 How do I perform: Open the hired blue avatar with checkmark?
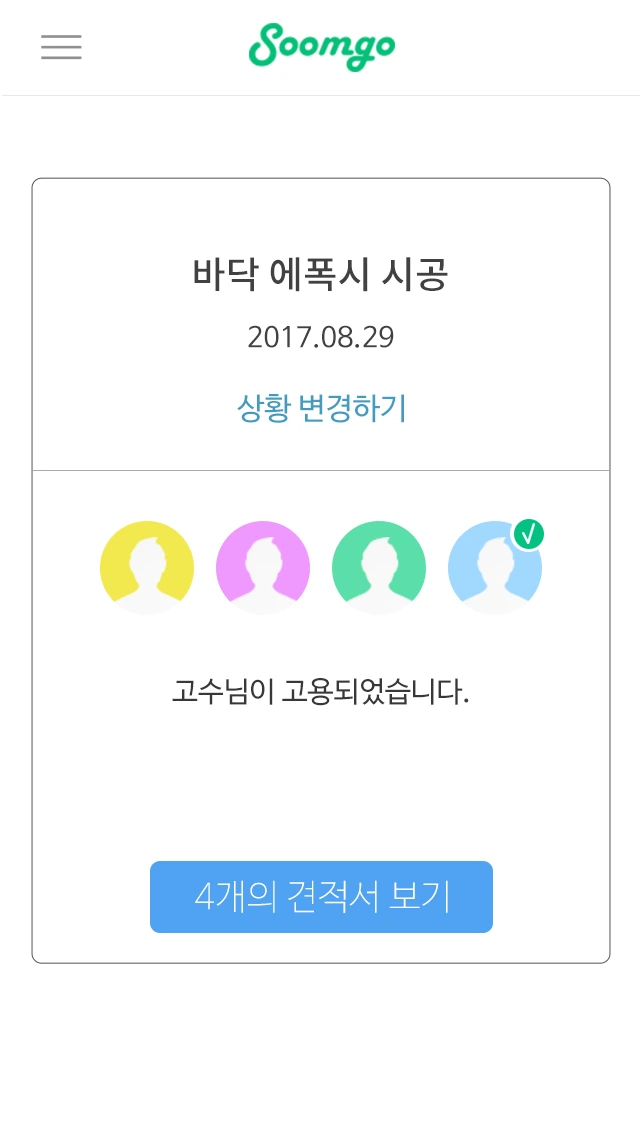click(x=495, y=567)
